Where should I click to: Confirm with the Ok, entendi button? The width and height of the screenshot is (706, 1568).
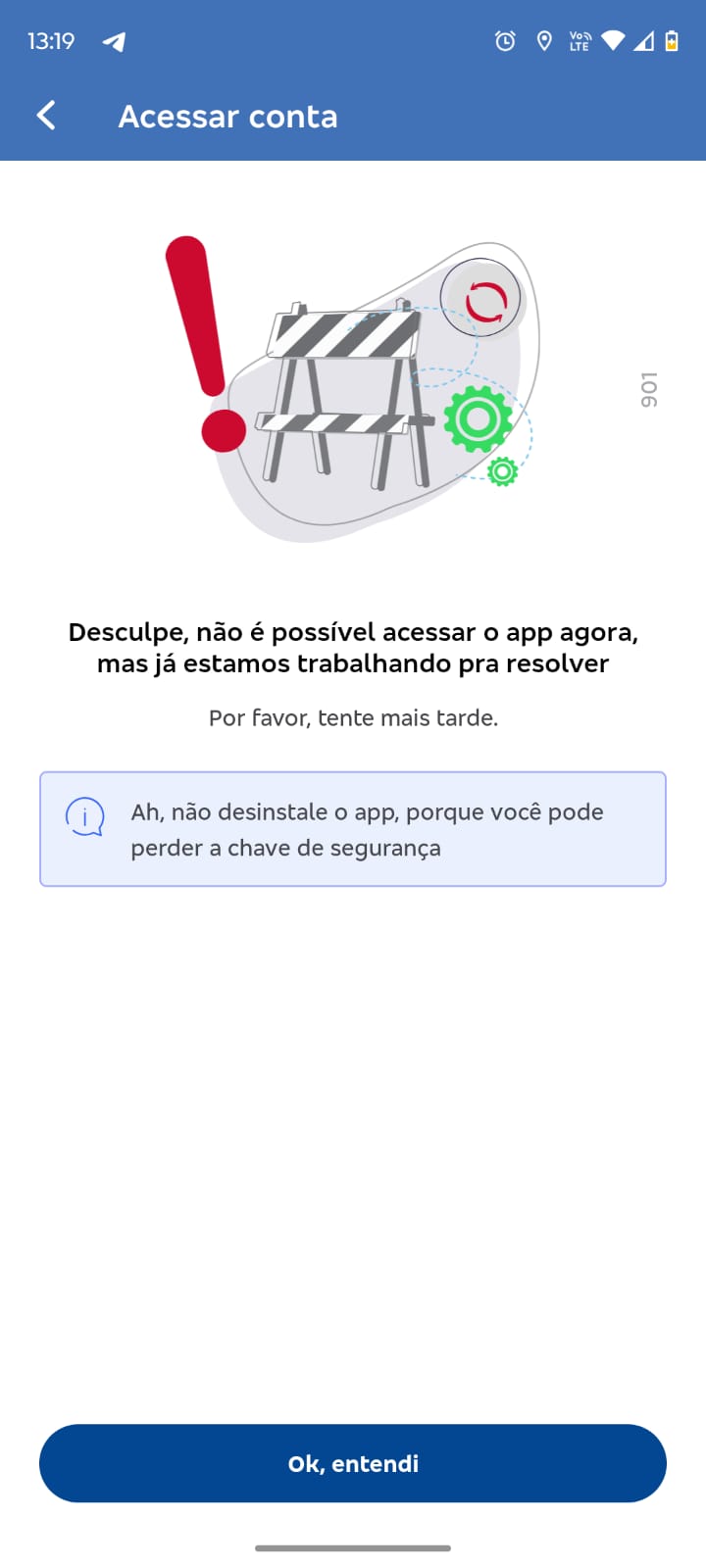click(353, 1463)
